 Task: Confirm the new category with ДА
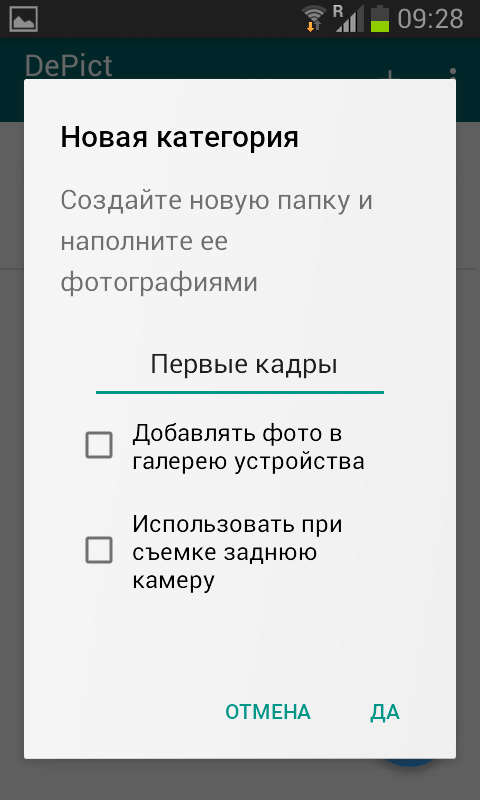pos(385,712)
